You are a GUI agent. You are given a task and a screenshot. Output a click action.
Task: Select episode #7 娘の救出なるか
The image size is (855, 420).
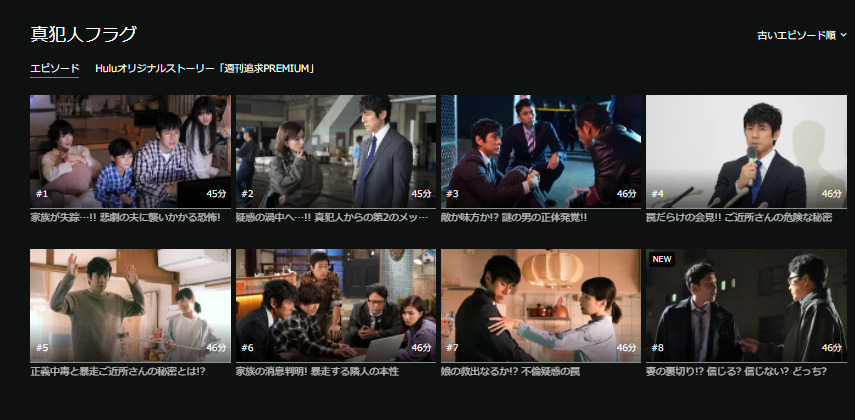pos(541,305)
